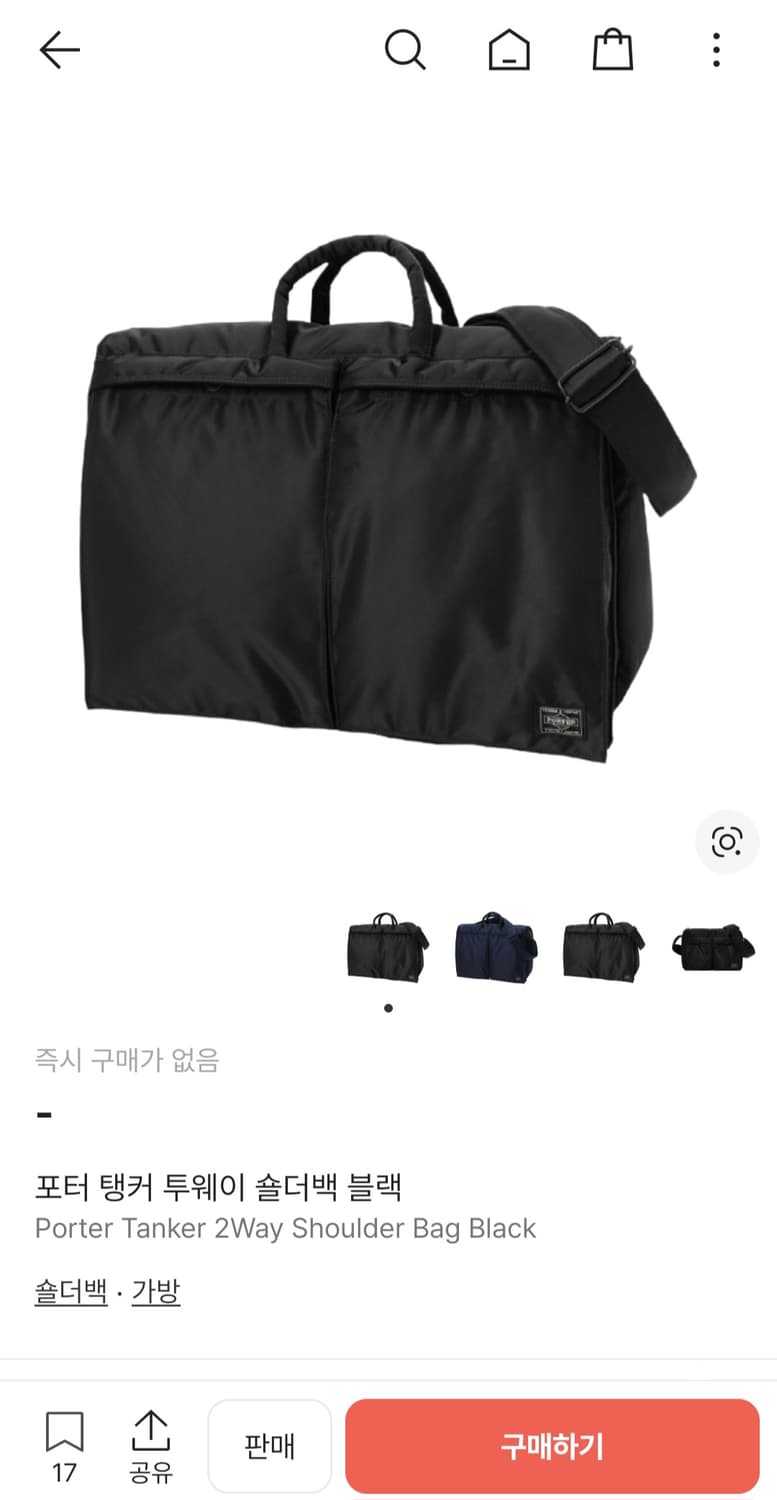Select the navy bag color variant
This screenshot has height=1500, width=777.
(x=494, y=948)
